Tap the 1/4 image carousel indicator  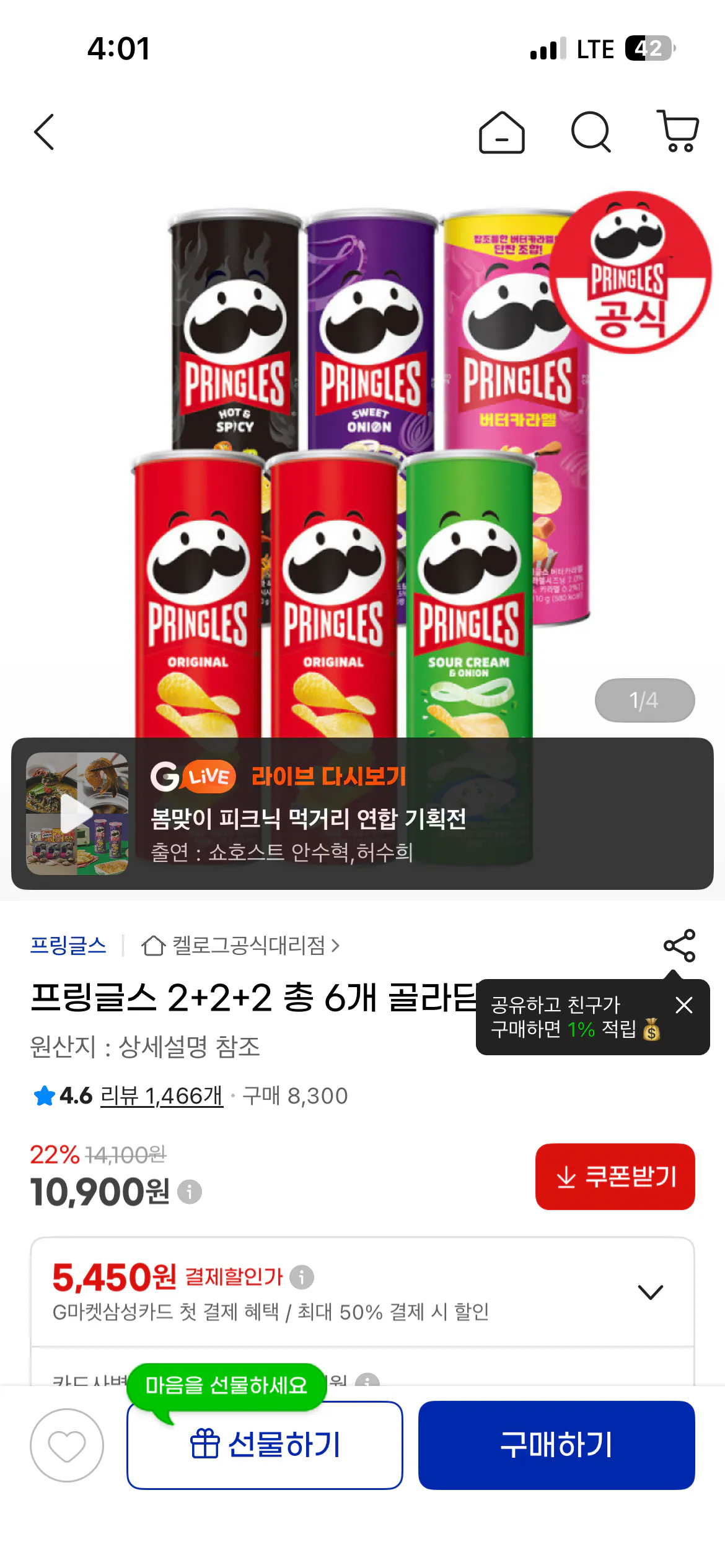(644, 700)
